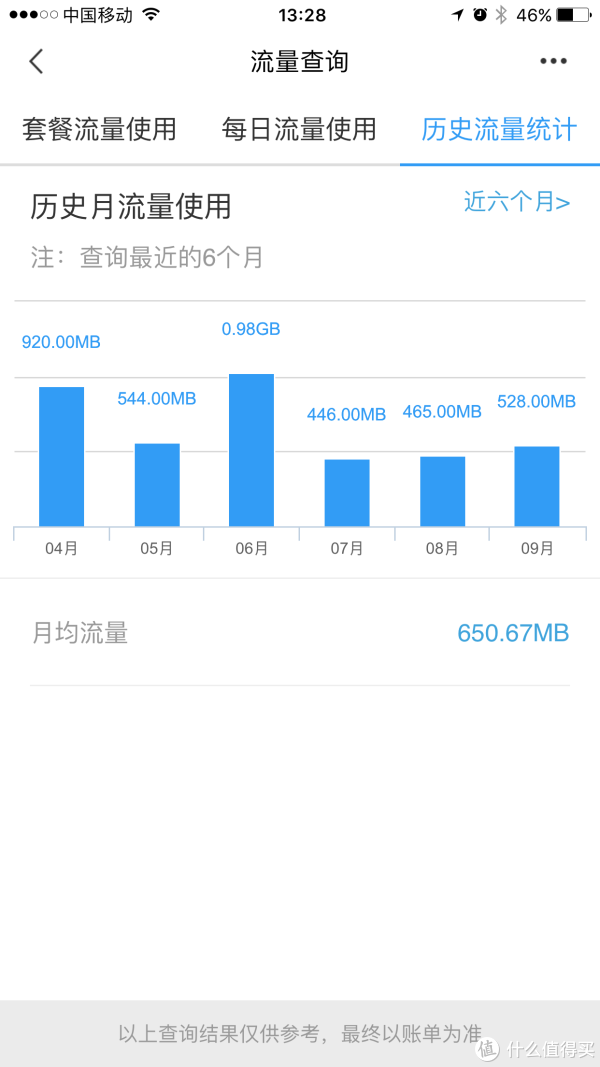
Task: Select the 历史流量统计 tab
Action: click(499, 129)
